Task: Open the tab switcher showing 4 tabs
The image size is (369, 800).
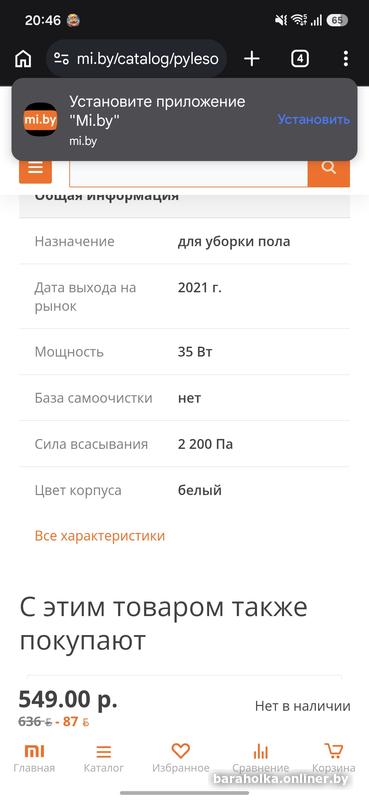Action: 300,59
